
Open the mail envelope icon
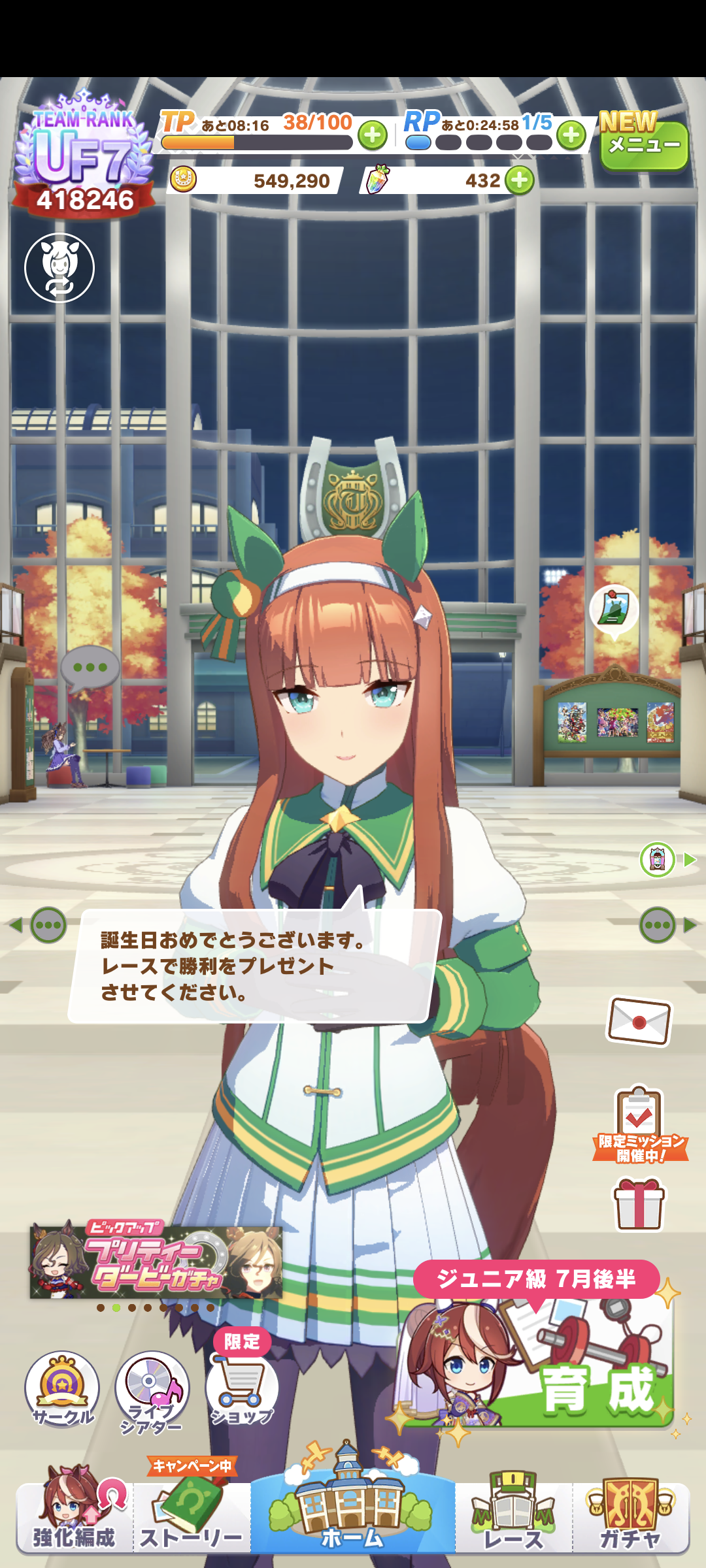click(x=639, y=1021)
